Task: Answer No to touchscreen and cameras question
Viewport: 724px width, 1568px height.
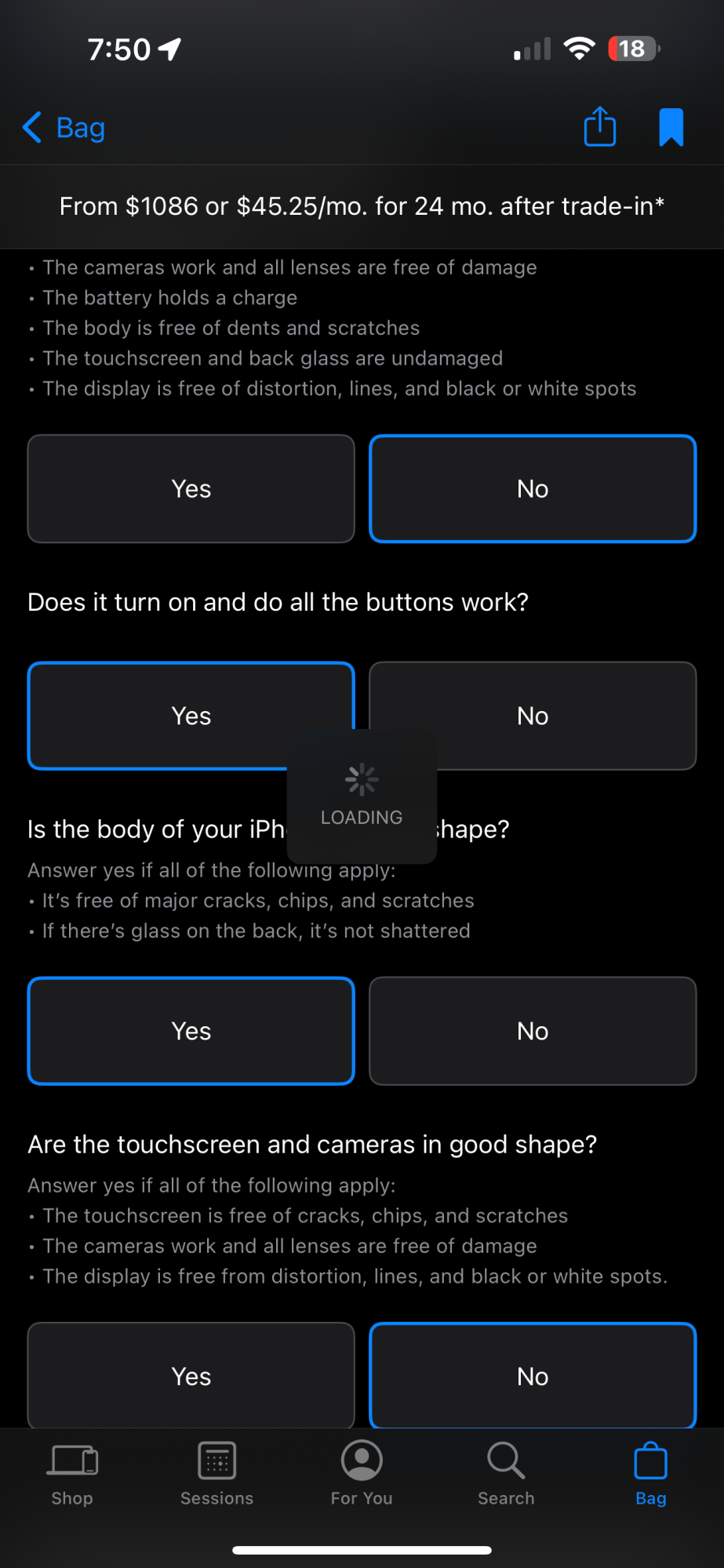Action: click(533, 1375)
